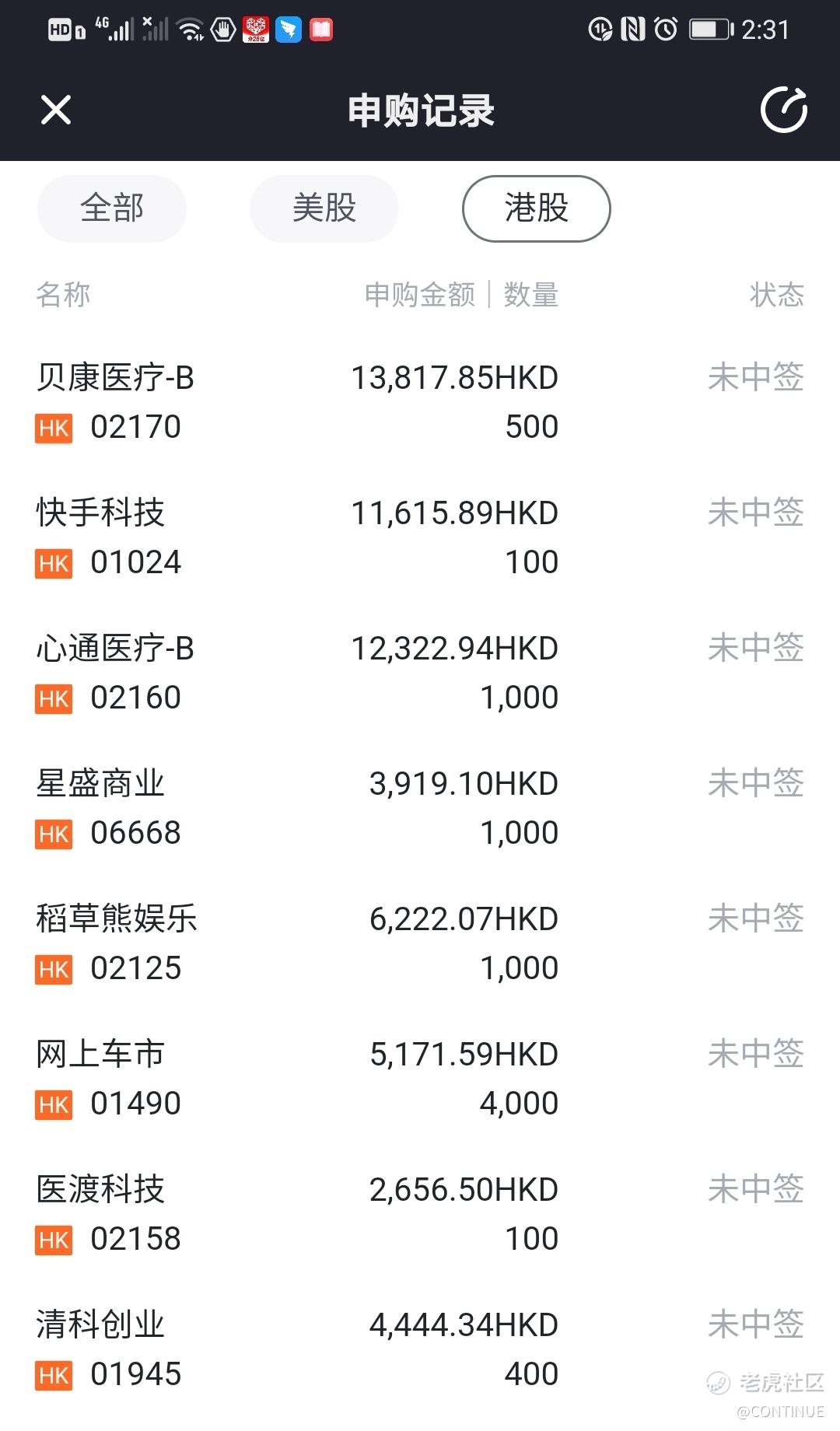View the 清科创业 subscription entry
Screen dimensions: 840x1431
click(420, 1349)
